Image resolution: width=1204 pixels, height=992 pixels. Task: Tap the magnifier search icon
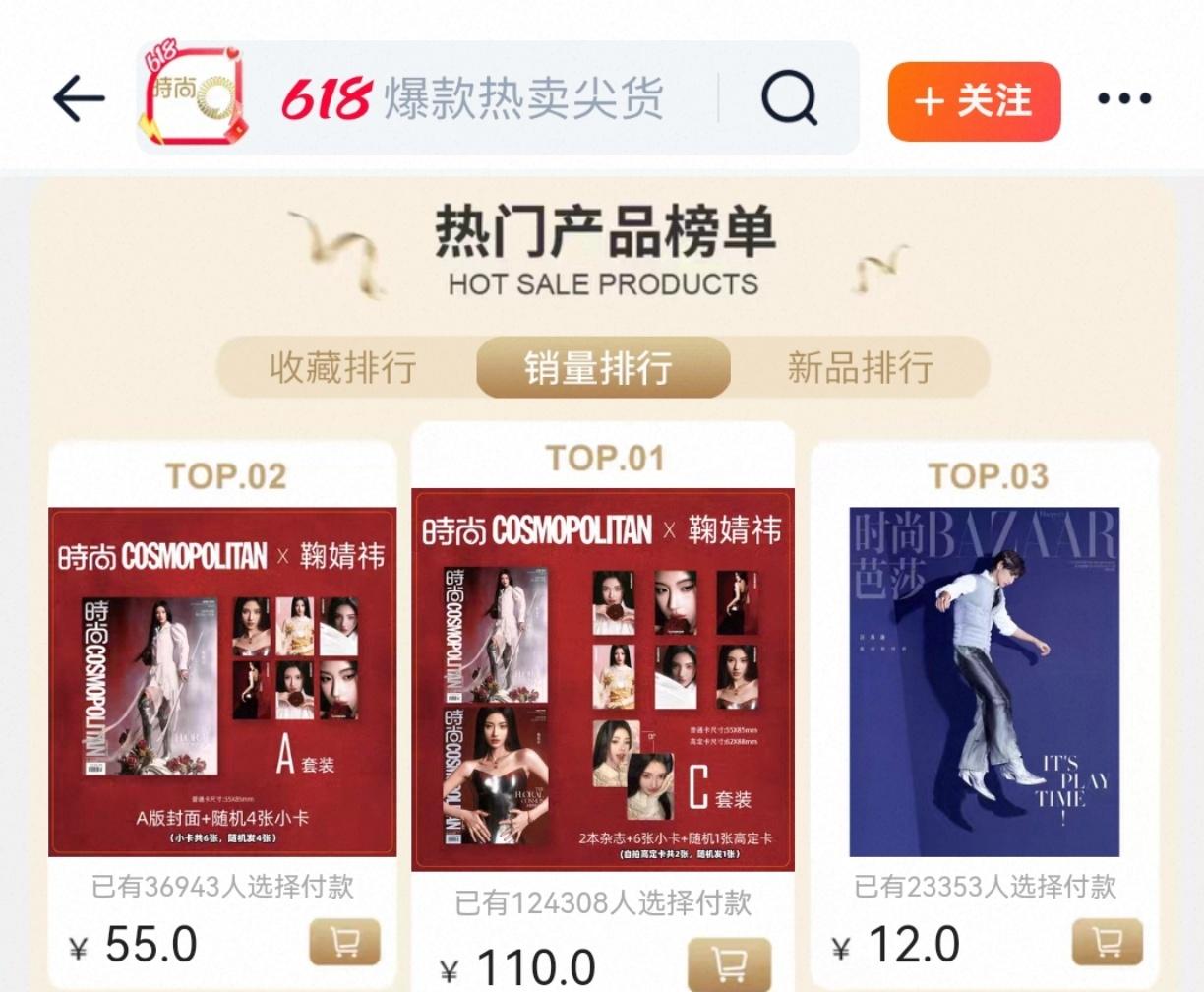tap(789, 98)
